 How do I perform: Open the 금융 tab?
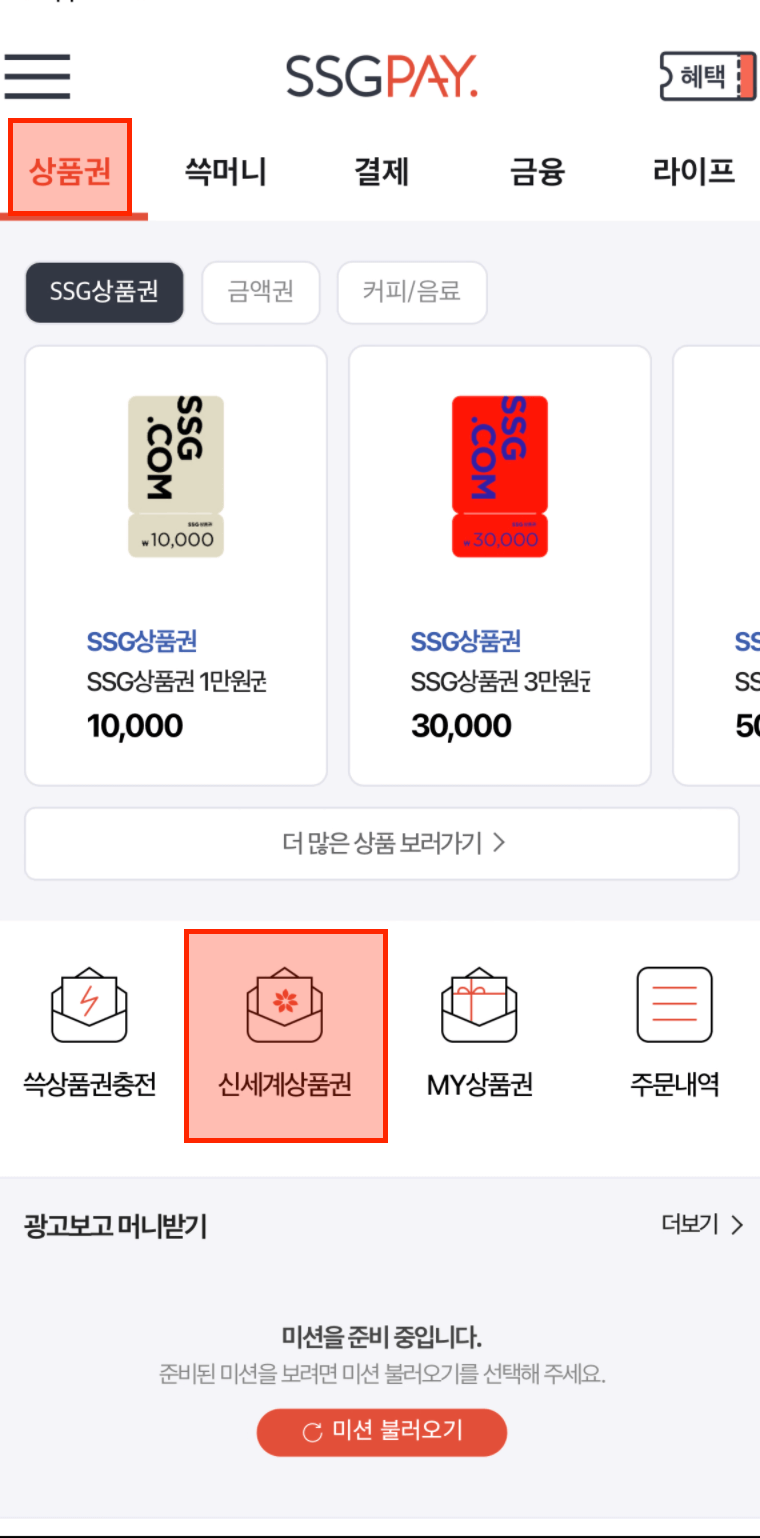[536, 171]
